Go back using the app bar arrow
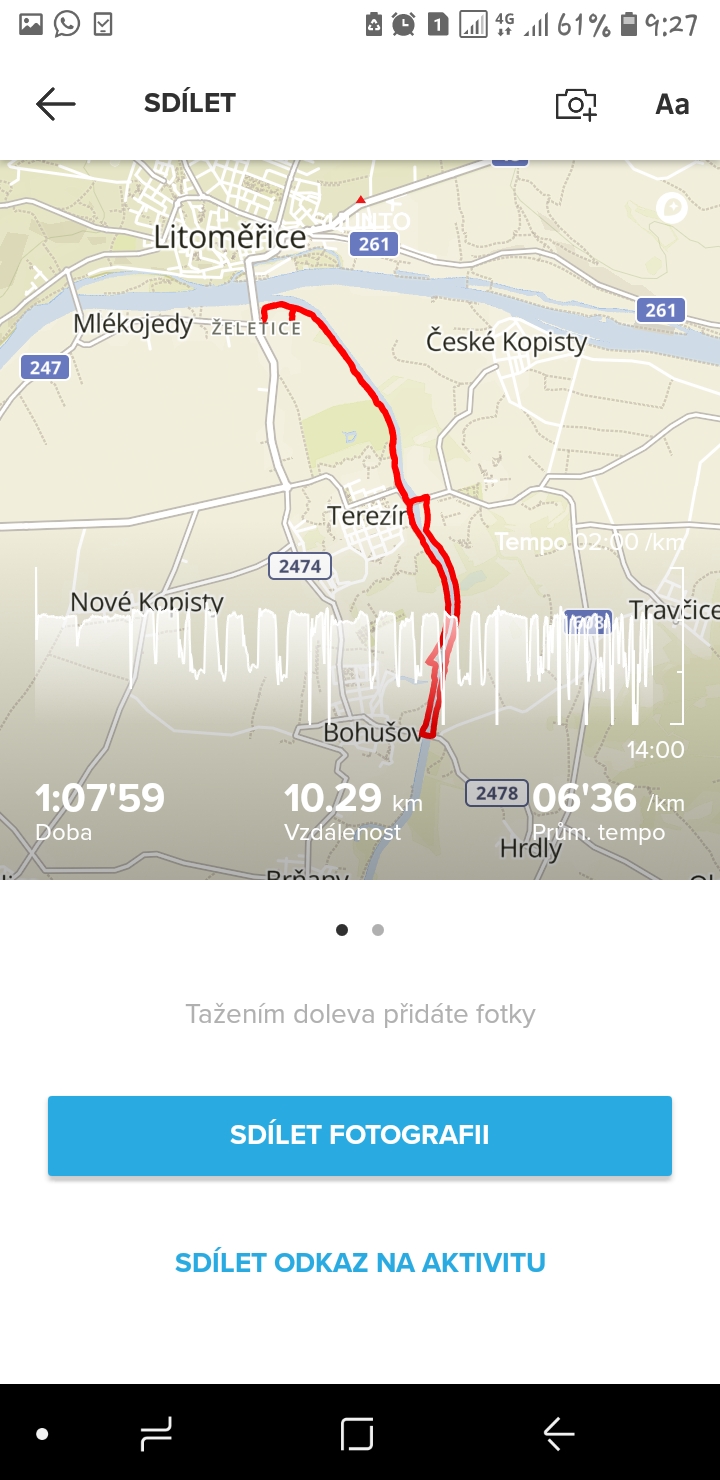This screenshot has height=1480, width=720. [56, 103]
